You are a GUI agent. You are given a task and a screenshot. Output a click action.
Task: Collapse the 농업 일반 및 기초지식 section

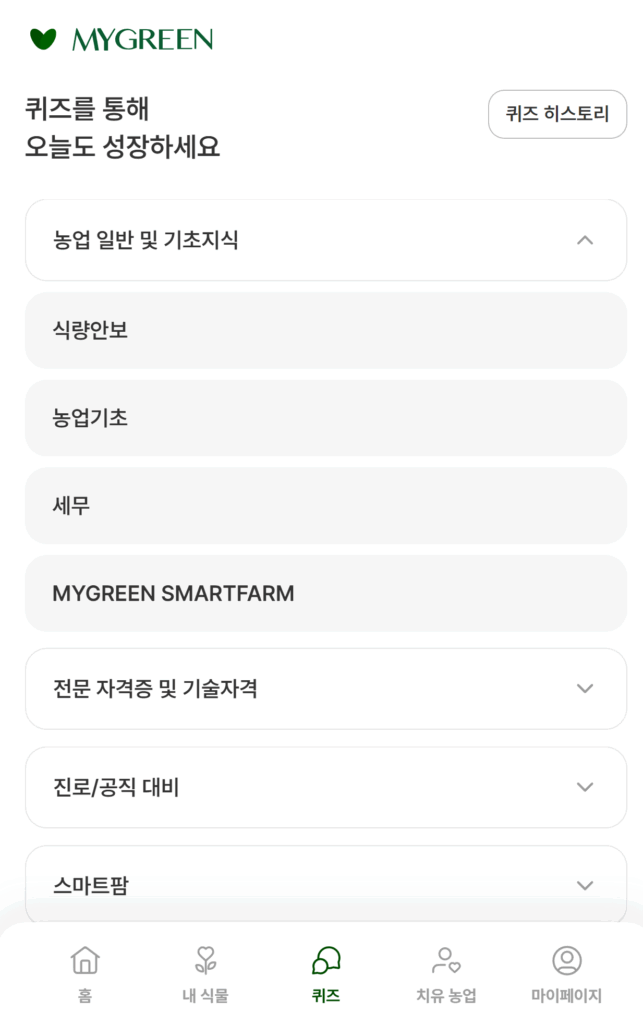point(325,240)
